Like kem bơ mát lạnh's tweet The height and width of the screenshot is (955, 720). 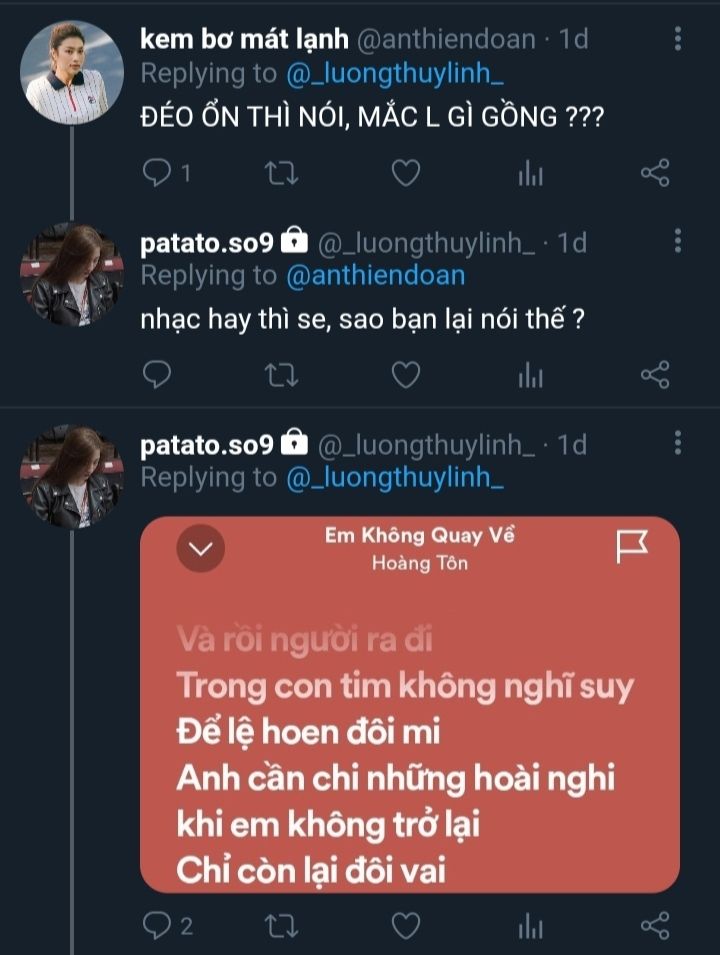[404, 174]
